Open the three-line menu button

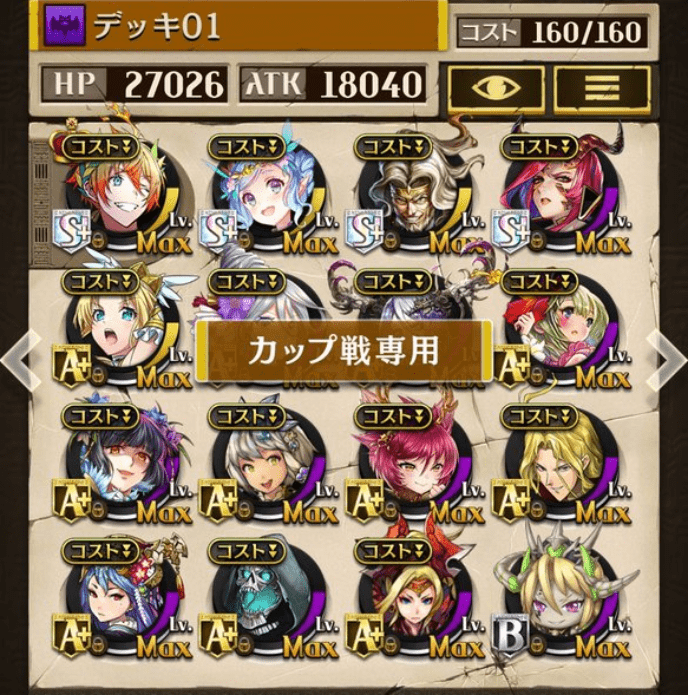pos(600,88)
